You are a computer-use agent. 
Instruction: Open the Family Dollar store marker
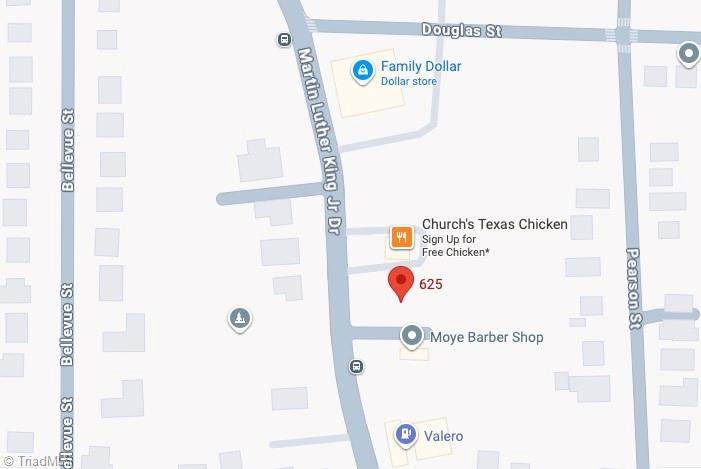[365, 72]
